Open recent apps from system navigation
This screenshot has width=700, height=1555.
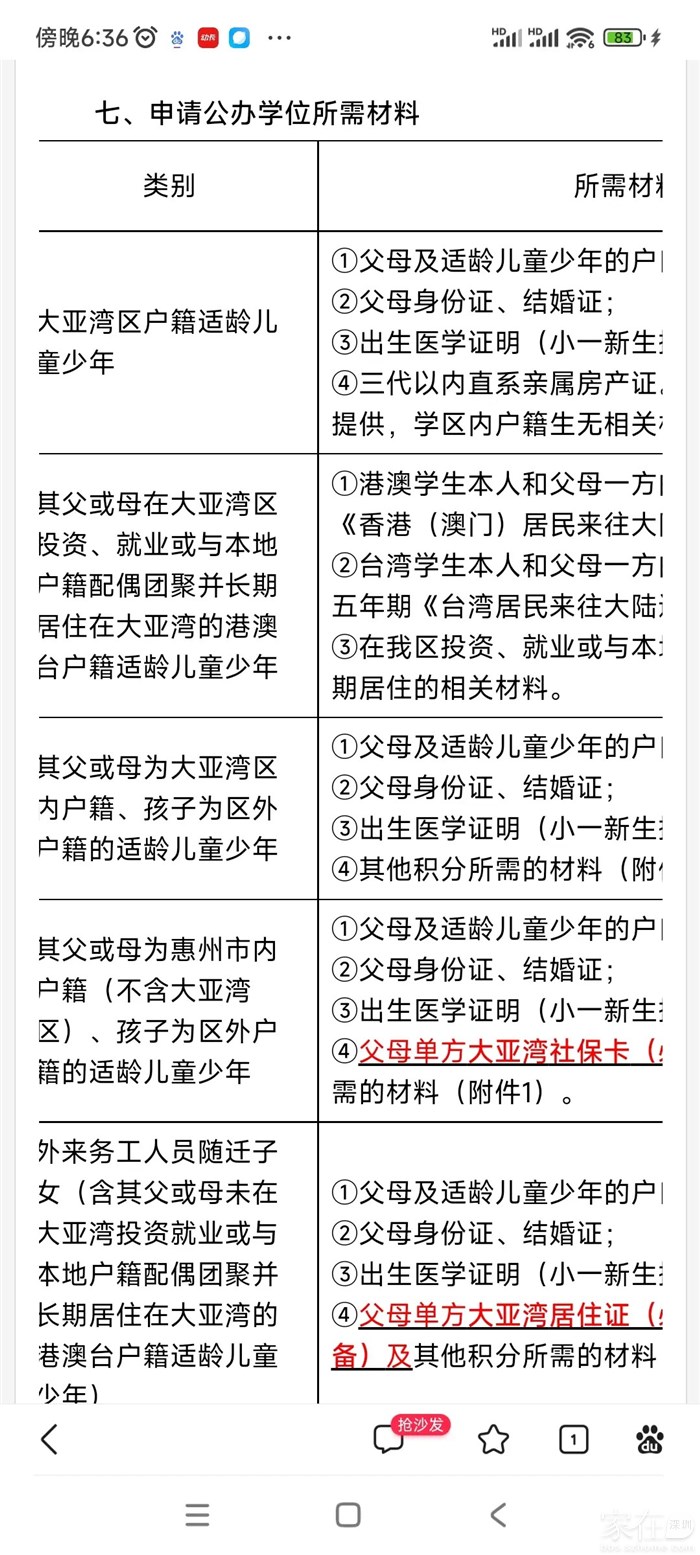198,1514
